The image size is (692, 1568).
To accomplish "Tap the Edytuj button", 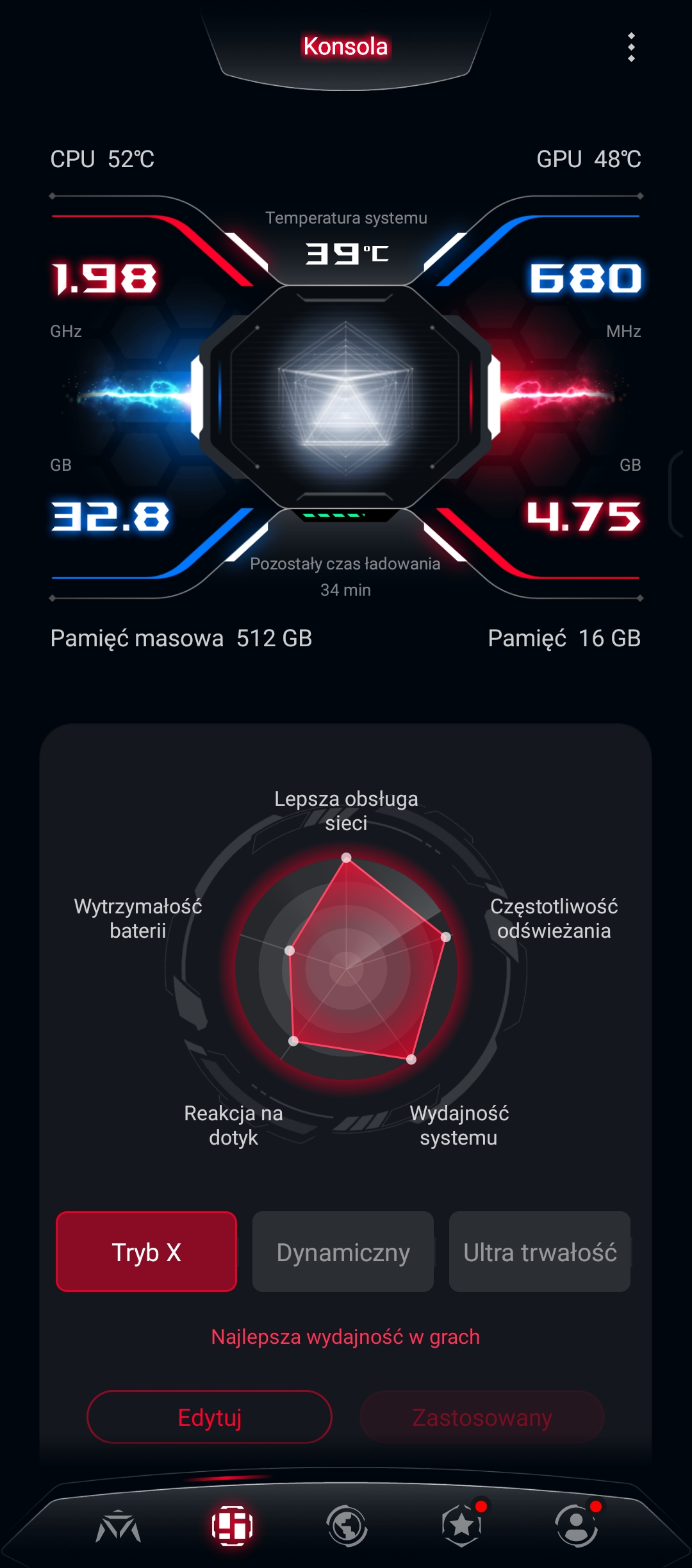I will (x=210, y=1417).
